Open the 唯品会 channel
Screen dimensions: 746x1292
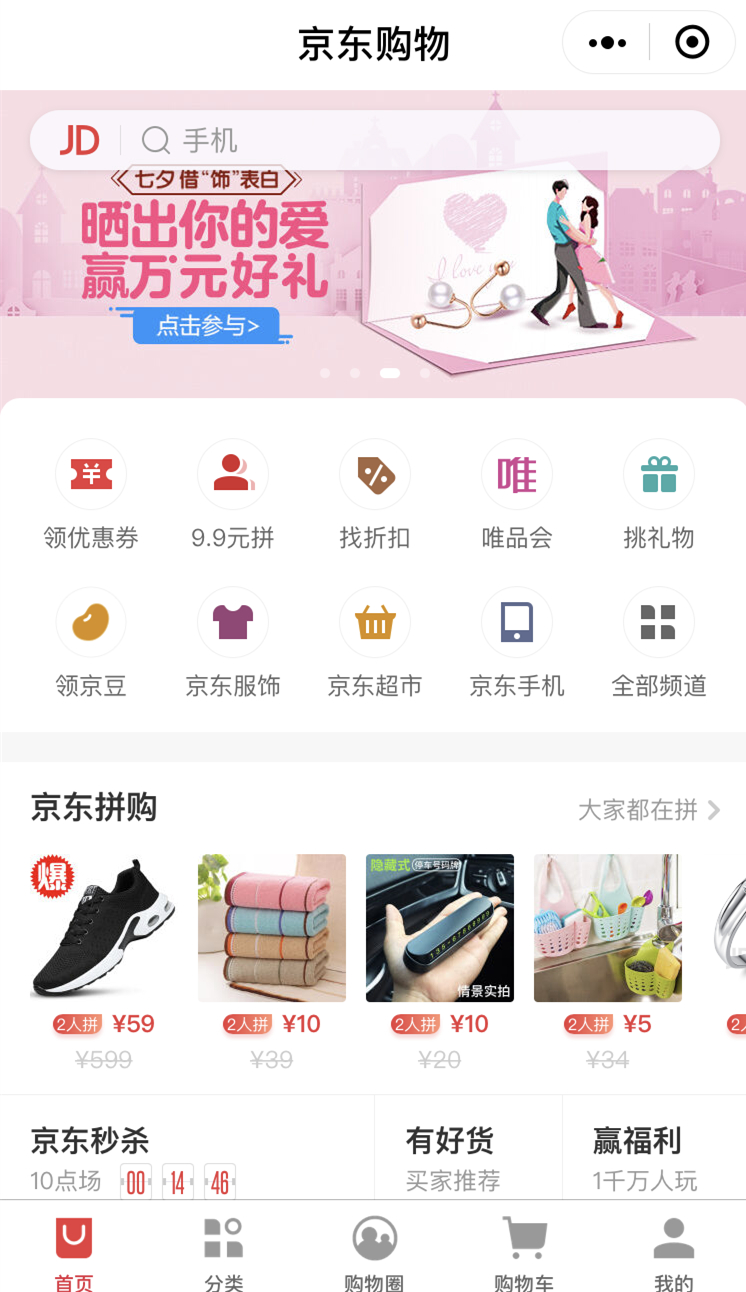pos(517,495)
